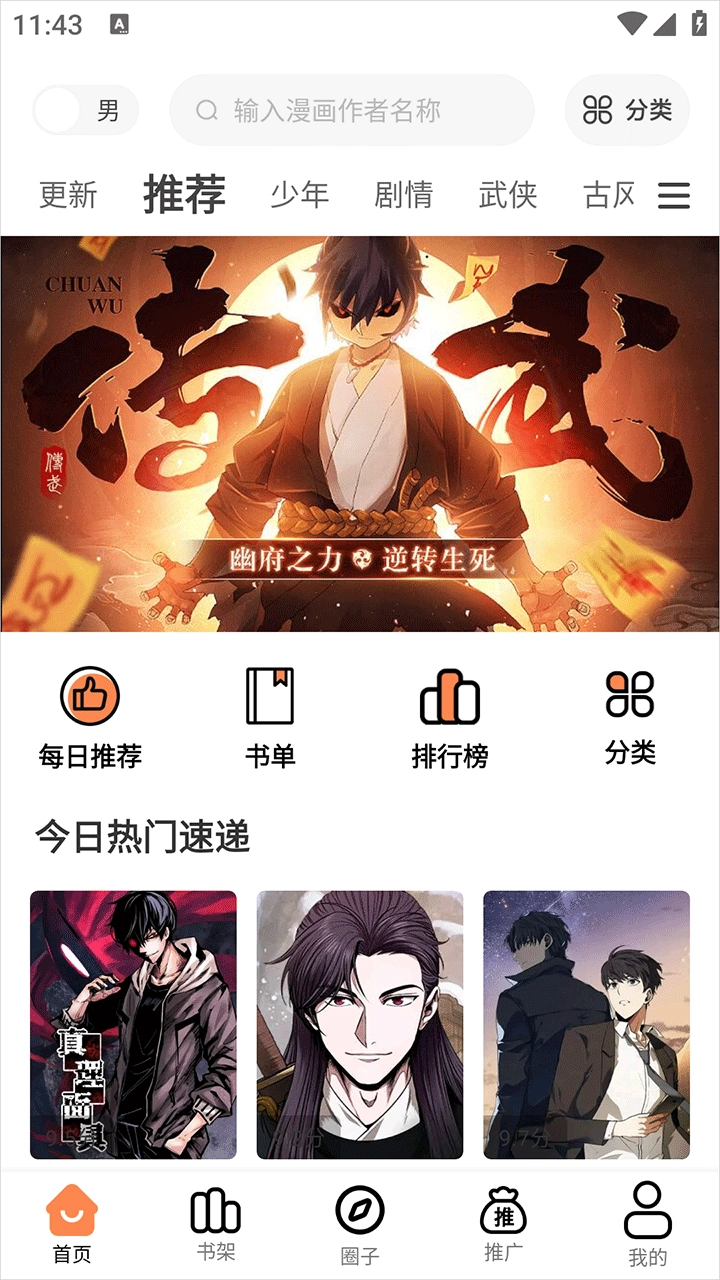Open the 分类 shortcut below the banner
Screen dimensions: 720x1280
pyautogui.click(x=630, y=716)
